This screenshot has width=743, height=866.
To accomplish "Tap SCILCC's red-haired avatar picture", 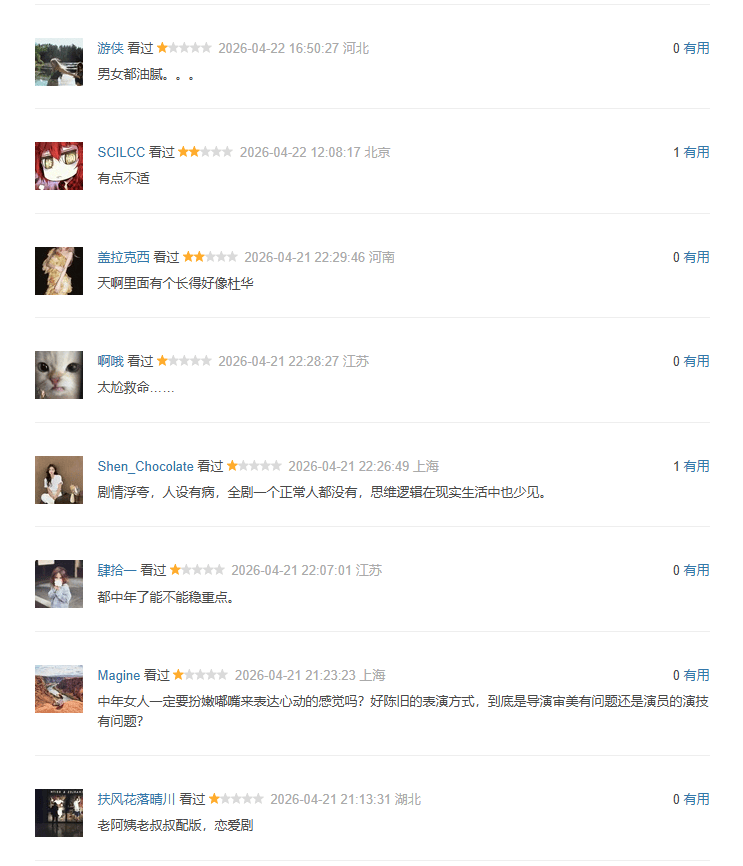I will click(59, 166).
